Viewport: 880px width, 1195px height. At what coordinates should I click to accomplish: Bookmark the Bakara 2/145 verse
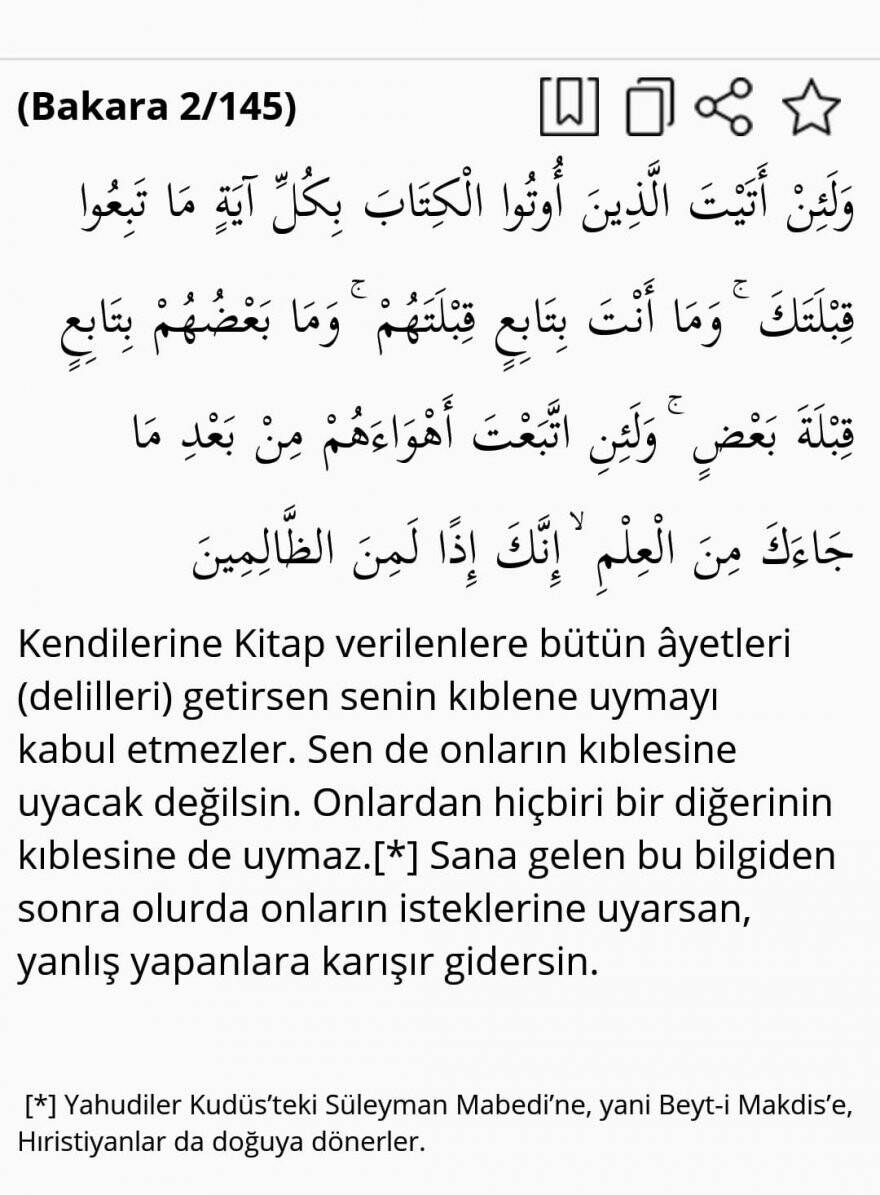tap(569, 106)
